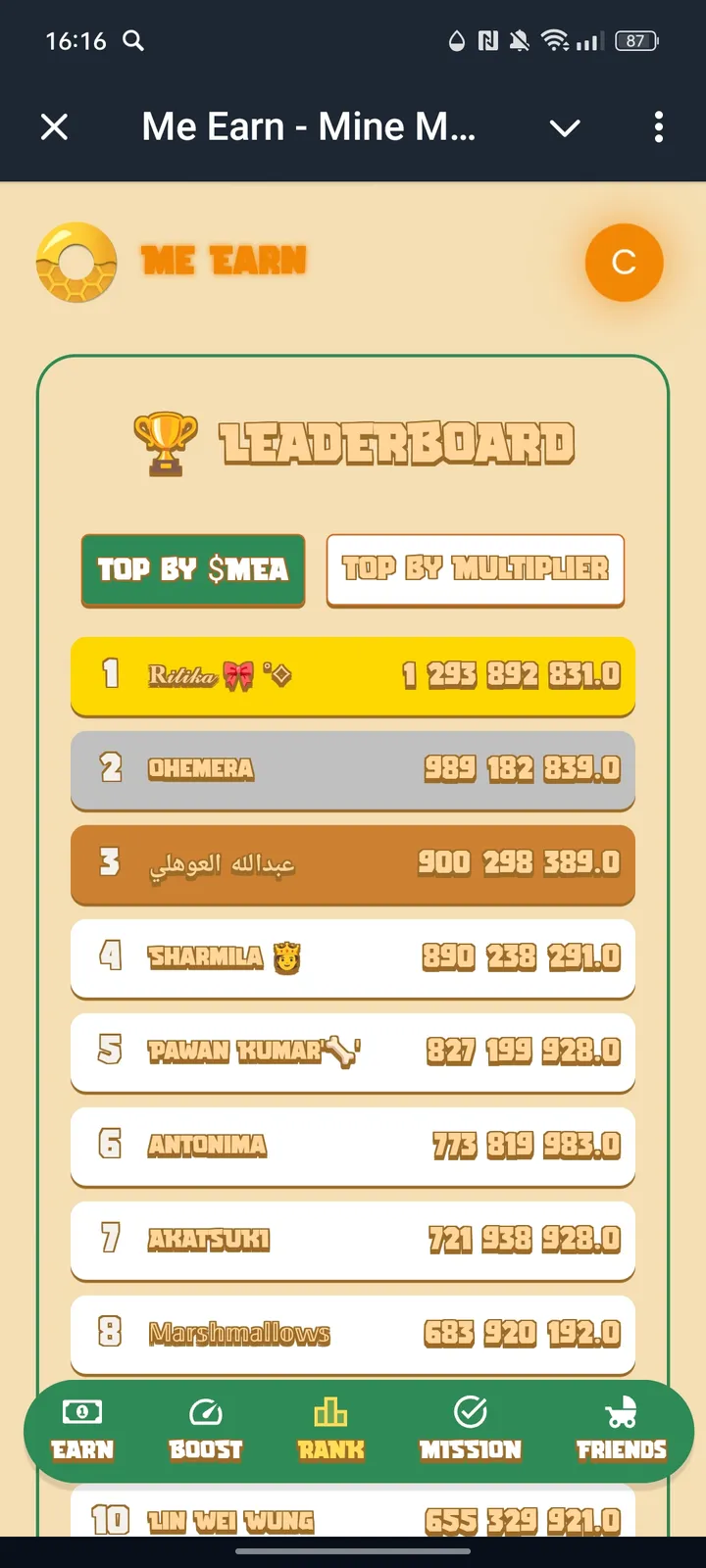Select Ritika's first-place leaderboard entry
This screenshot has height=1568, width=706.
(x=353, y=676)
